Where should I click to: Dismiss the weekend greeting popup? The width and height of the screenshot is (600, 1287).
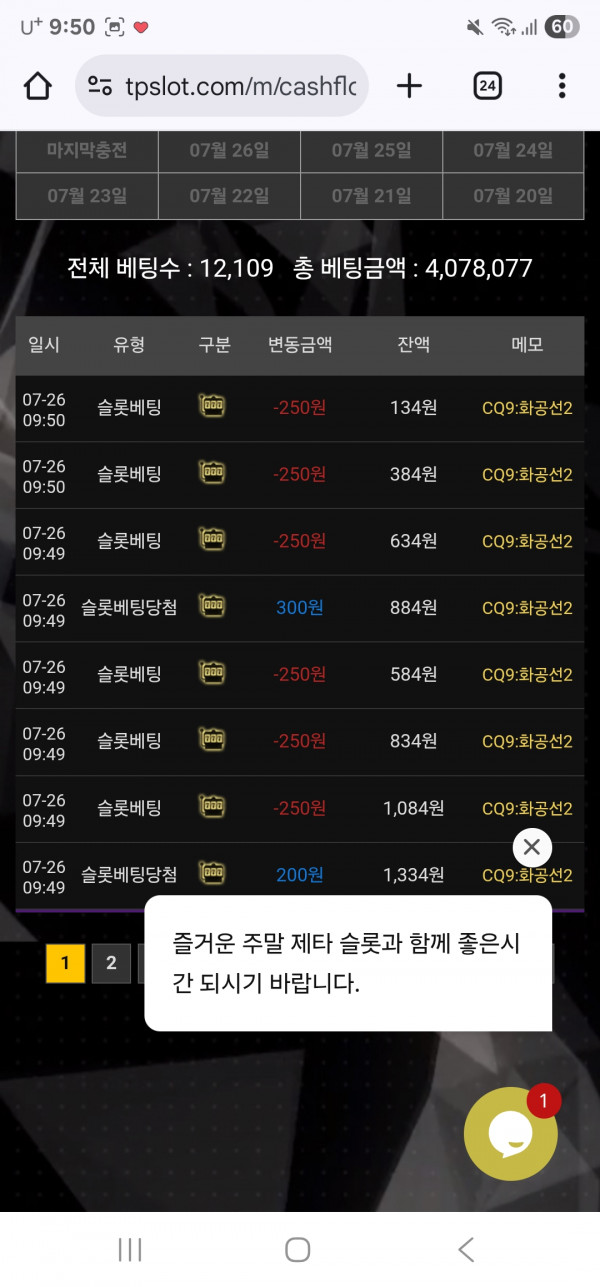(x=532, y=848)
